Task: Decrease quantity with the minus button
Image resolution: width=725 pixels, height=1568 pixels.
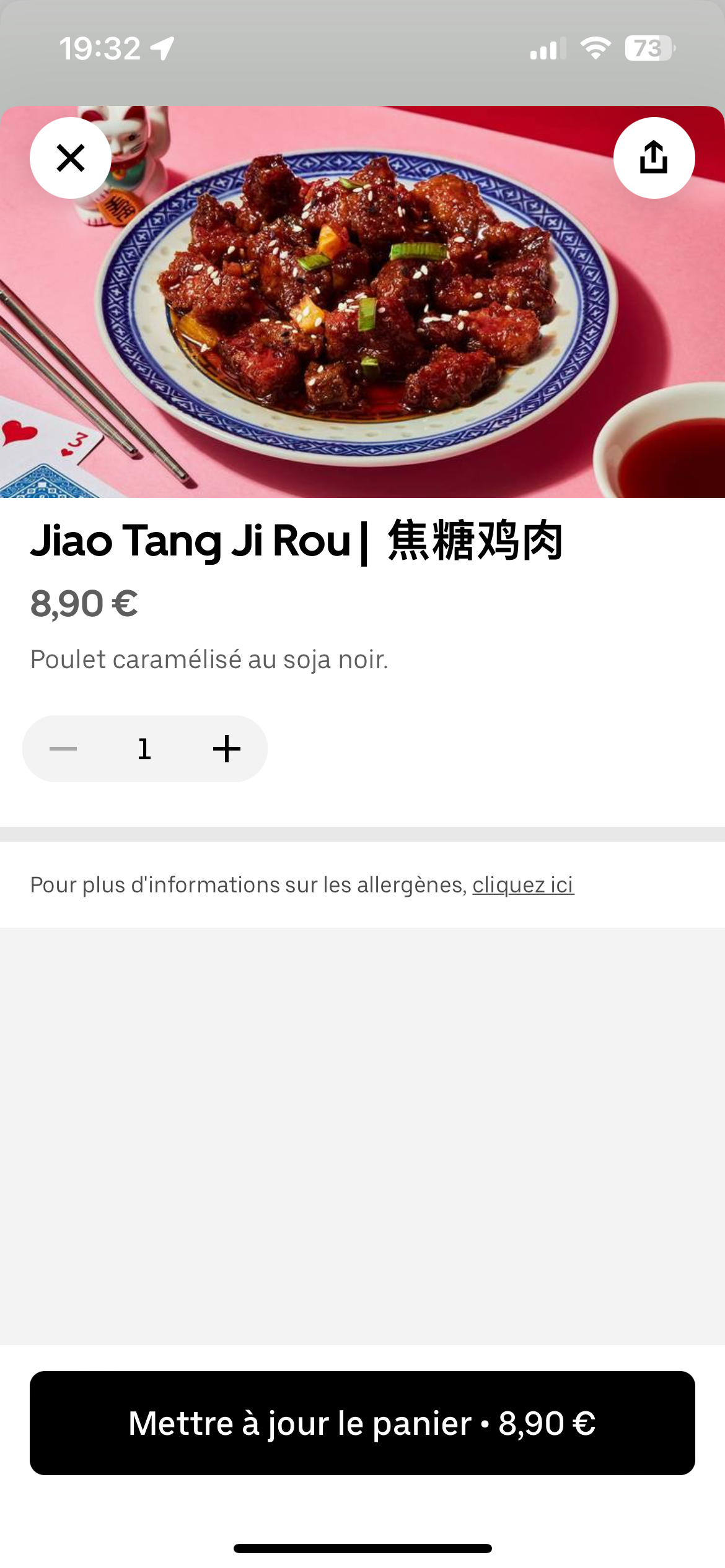Action: pyautogui.click(x=63, y=749)
